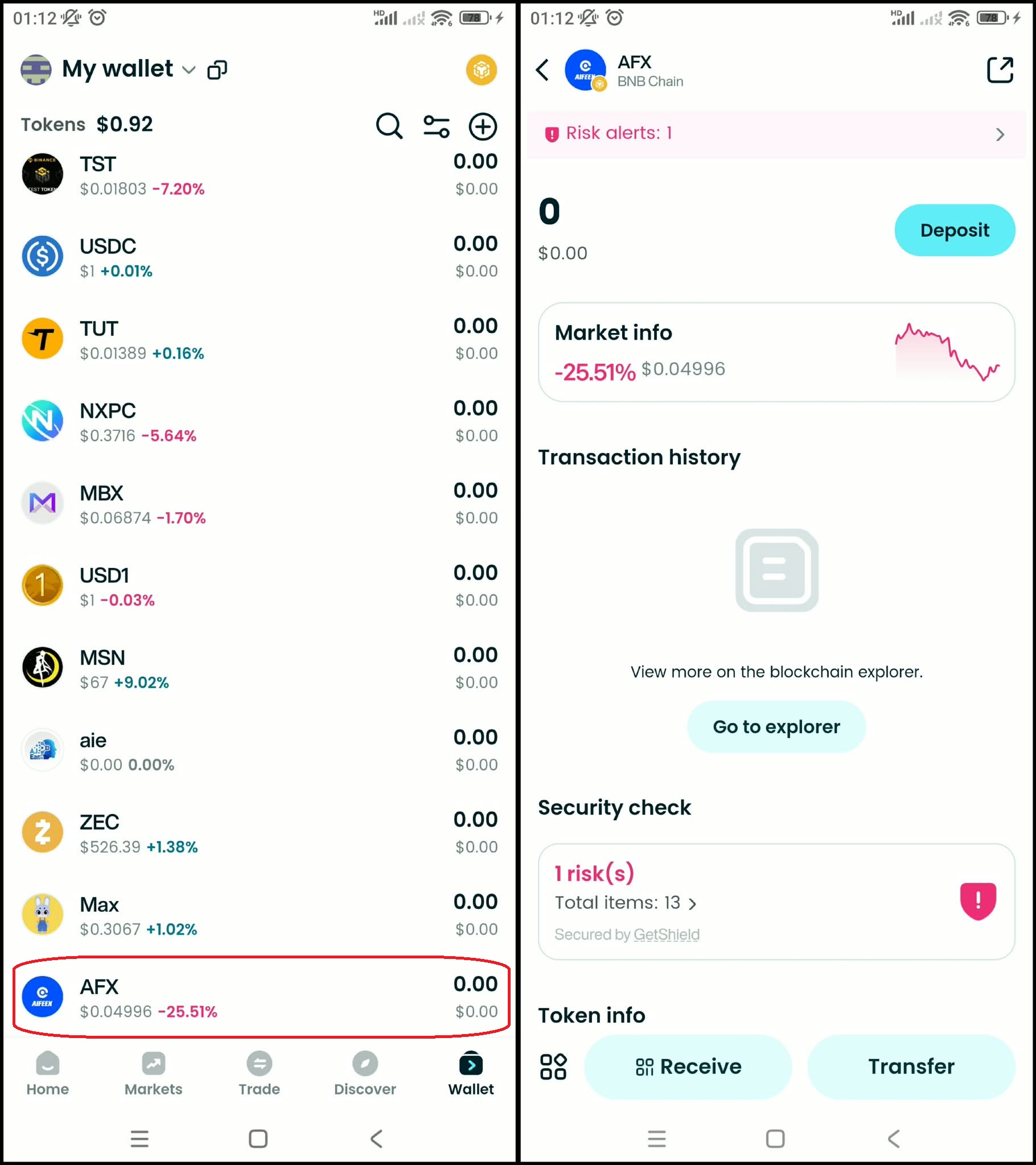Image resolution: width=1036 pixels, height=1165 pixels.
Task: Tap the Transfer button
Action: tap(911, 1067)
